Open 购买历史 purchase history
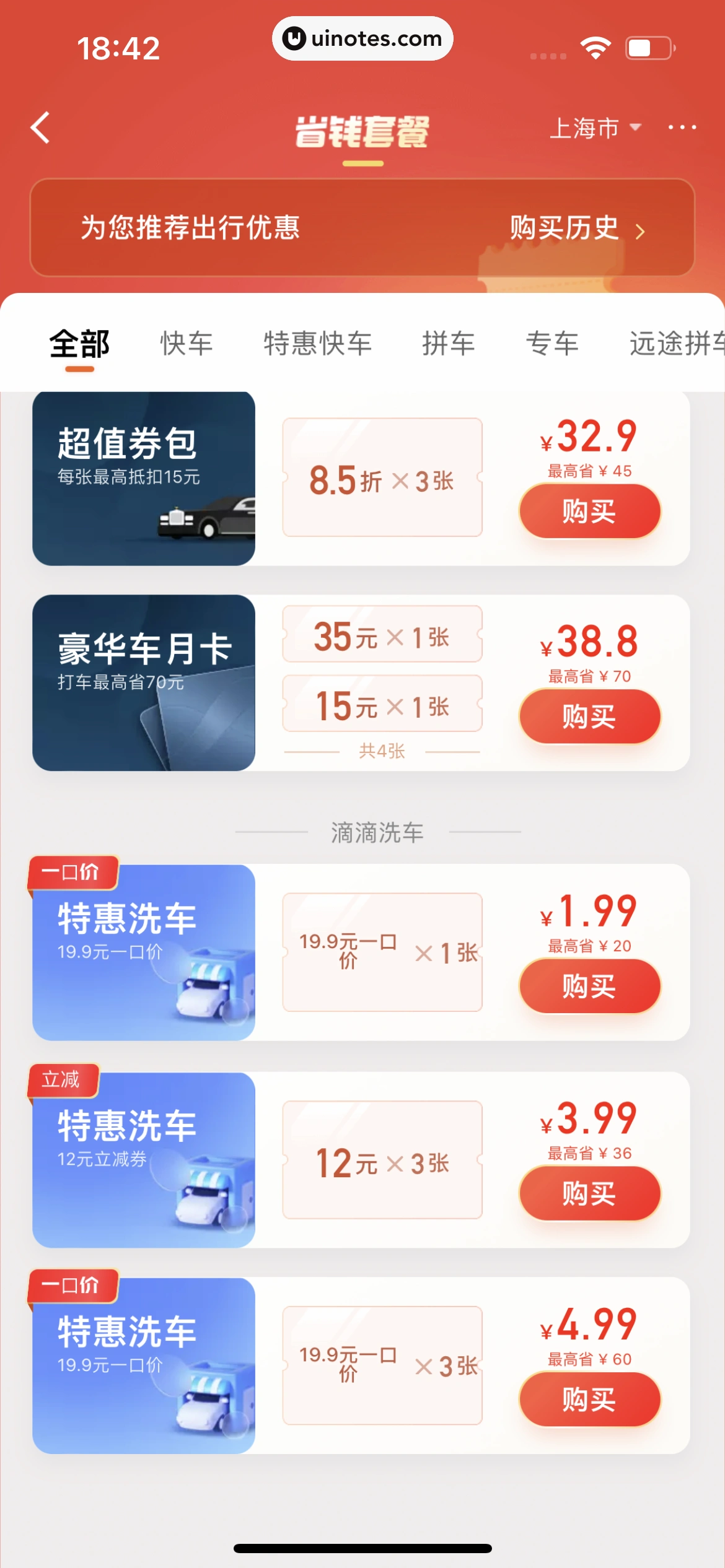 pos(576,228)
